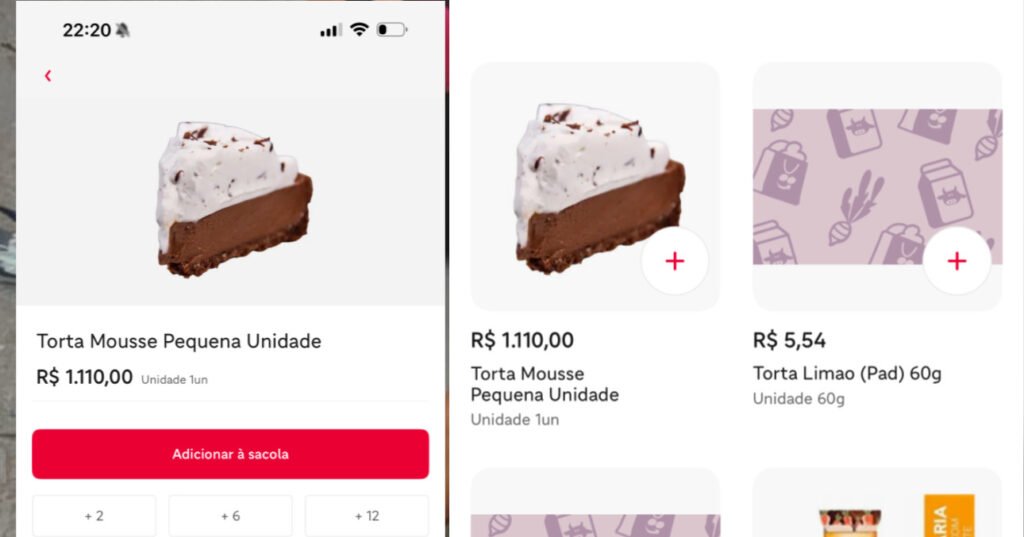This screenshot has width=1024, height=537.
Task: Go back using the red arrow
Action: click(x=47, y=76)
